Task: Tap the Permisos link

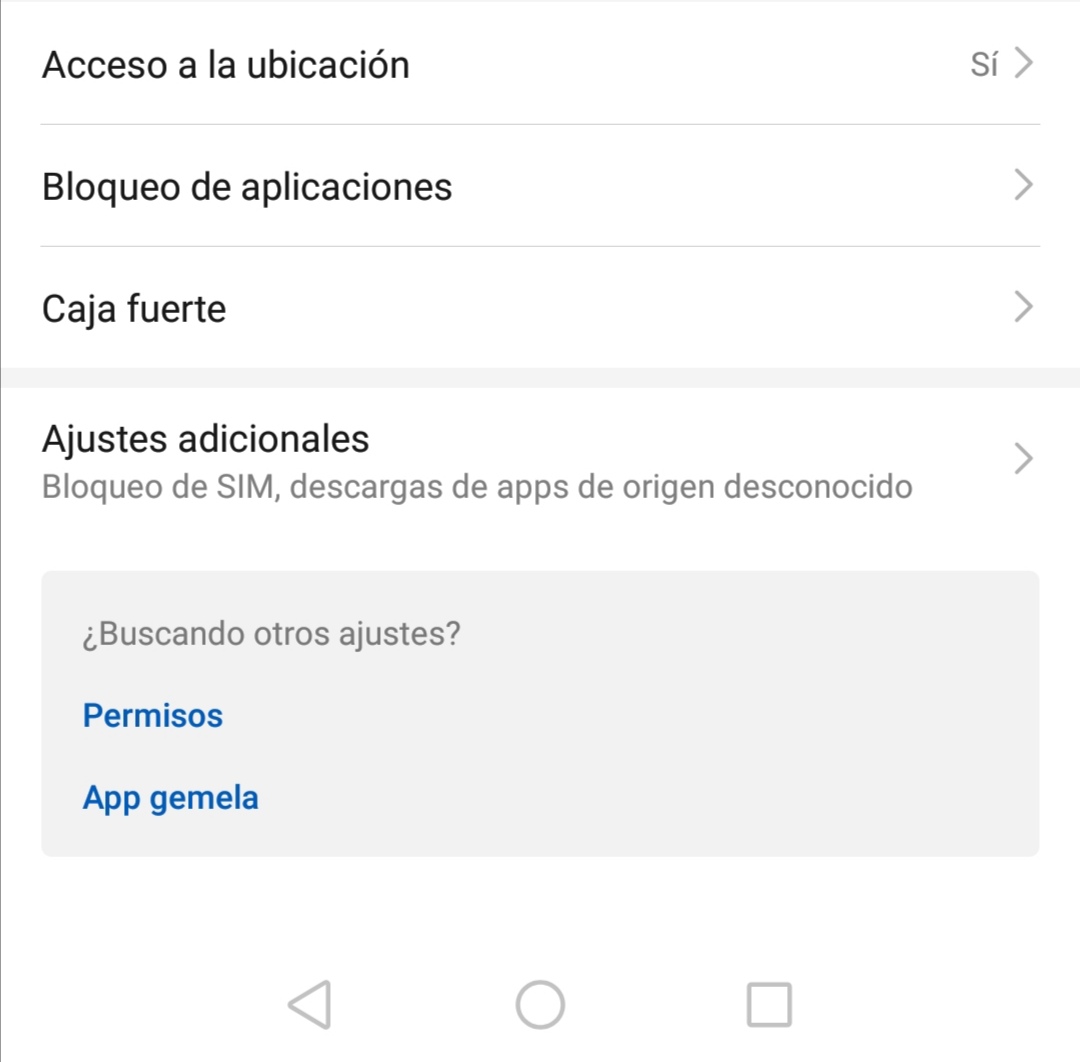Action: (153, 716)
